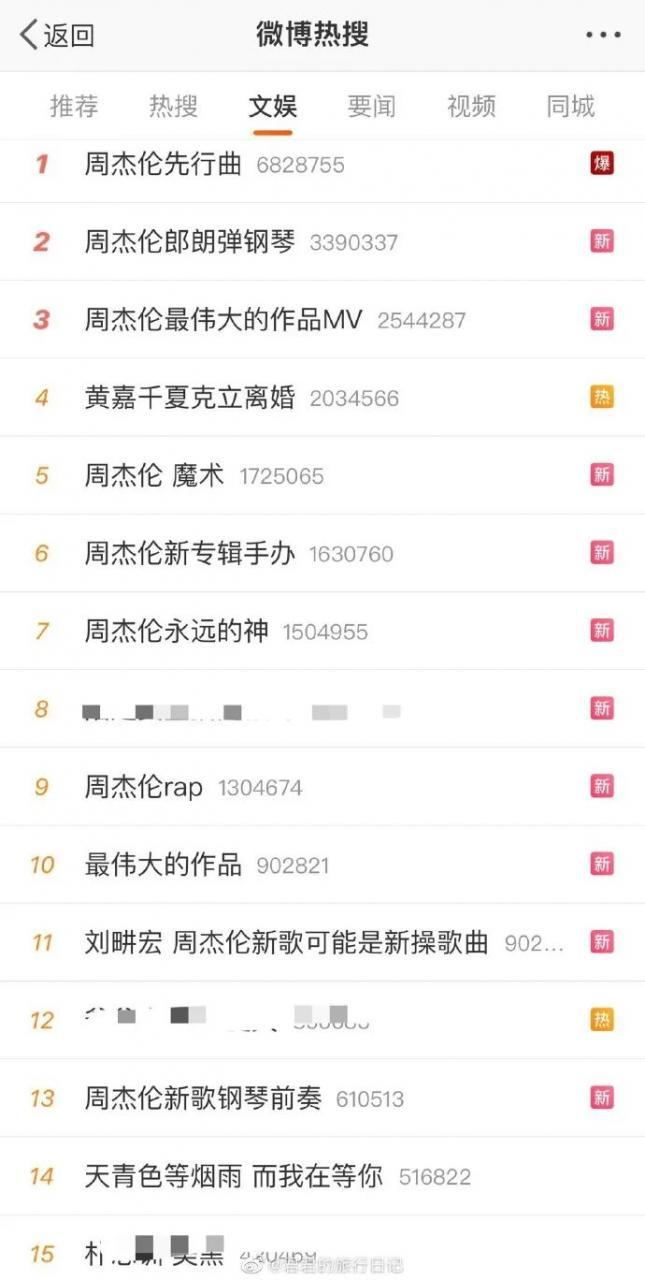The width and height of the screenshot is (645, 1280).
Task: Open the topic 周杰伦 魔术
Action: click(154, 476)
